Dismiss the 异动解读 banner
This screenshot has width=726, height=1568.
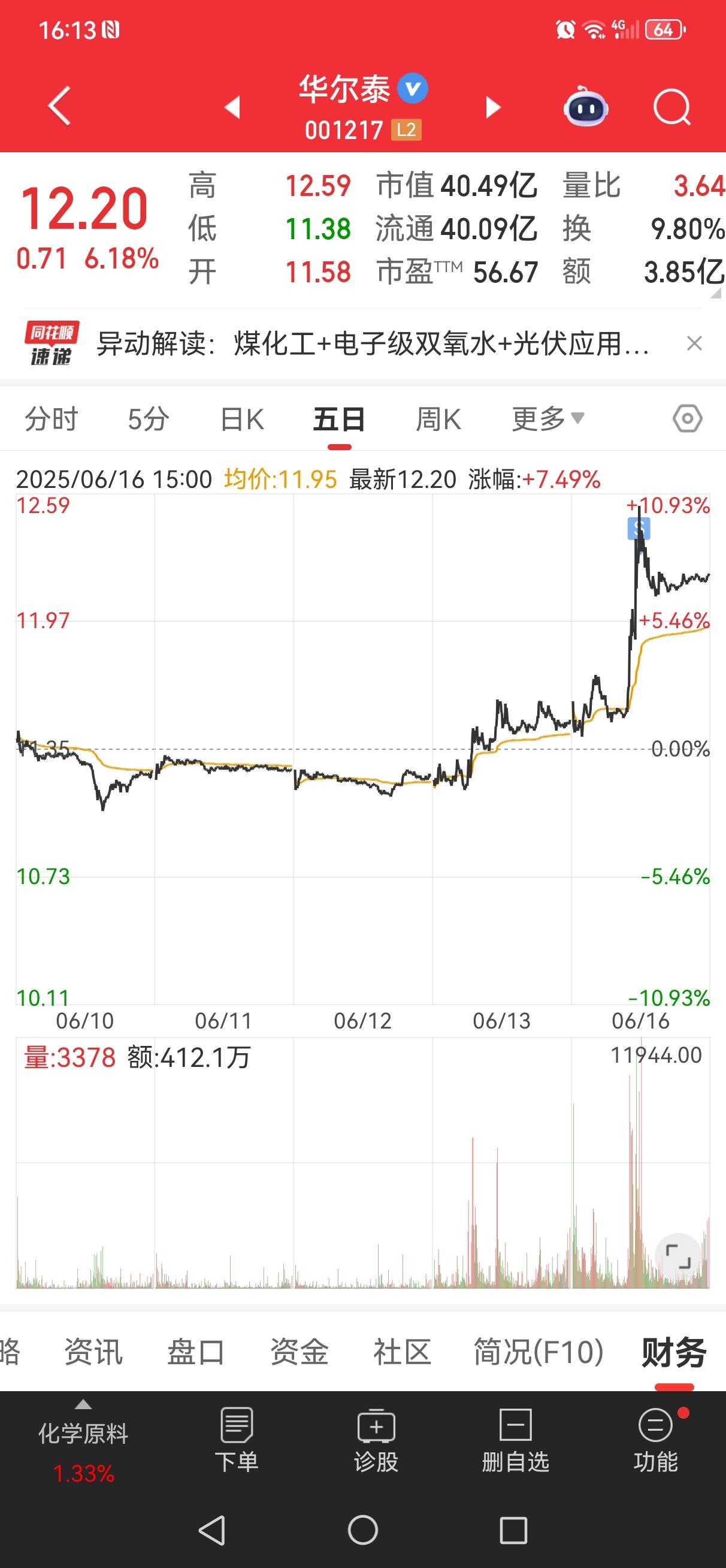tap(694, 344)
